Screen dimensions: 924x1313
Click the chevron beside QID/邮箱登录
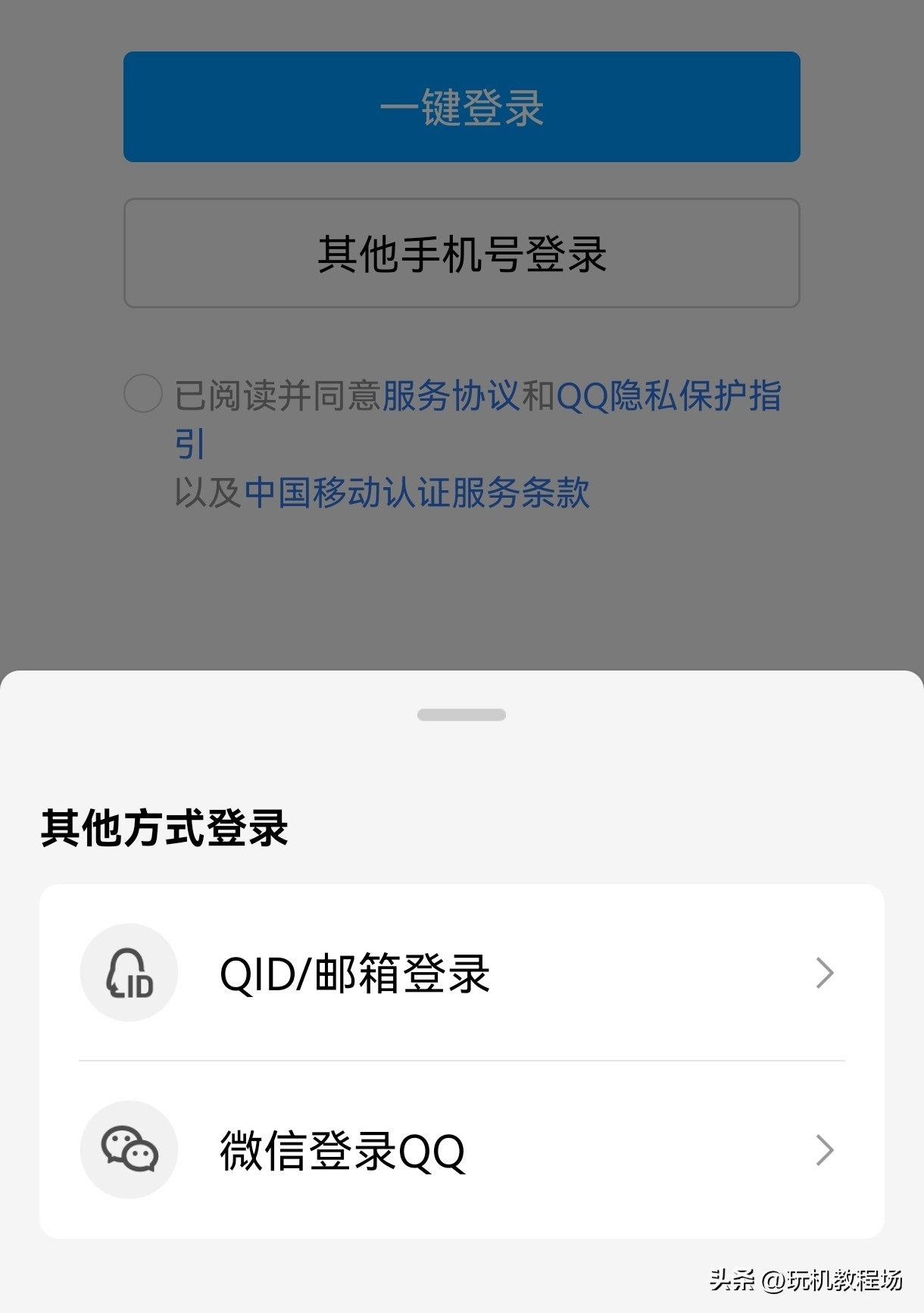tap(826, 973)
